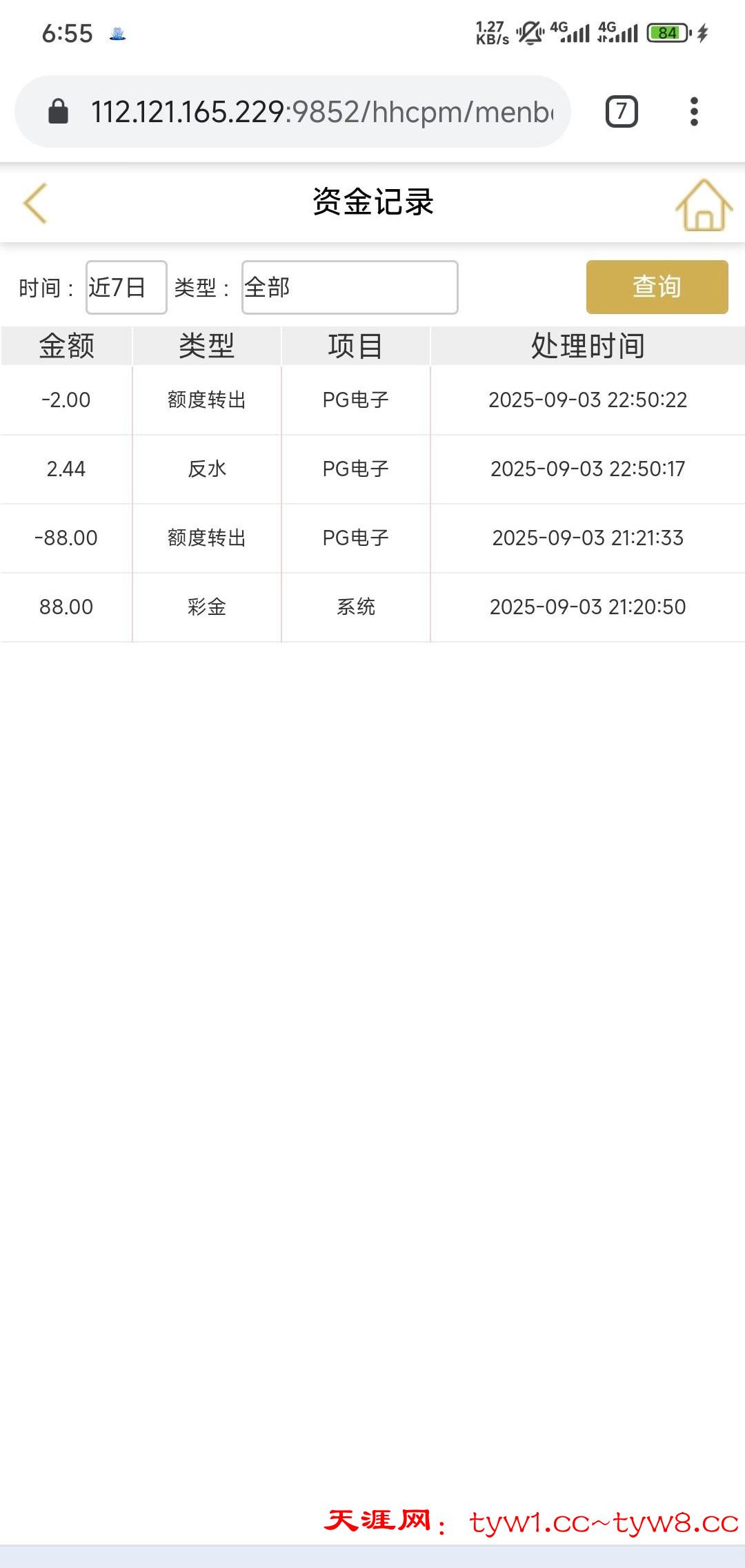Open the 时间 dropdown showing 近7日
Viewport: 745px width, 1568px height.
tap(126, 287)
